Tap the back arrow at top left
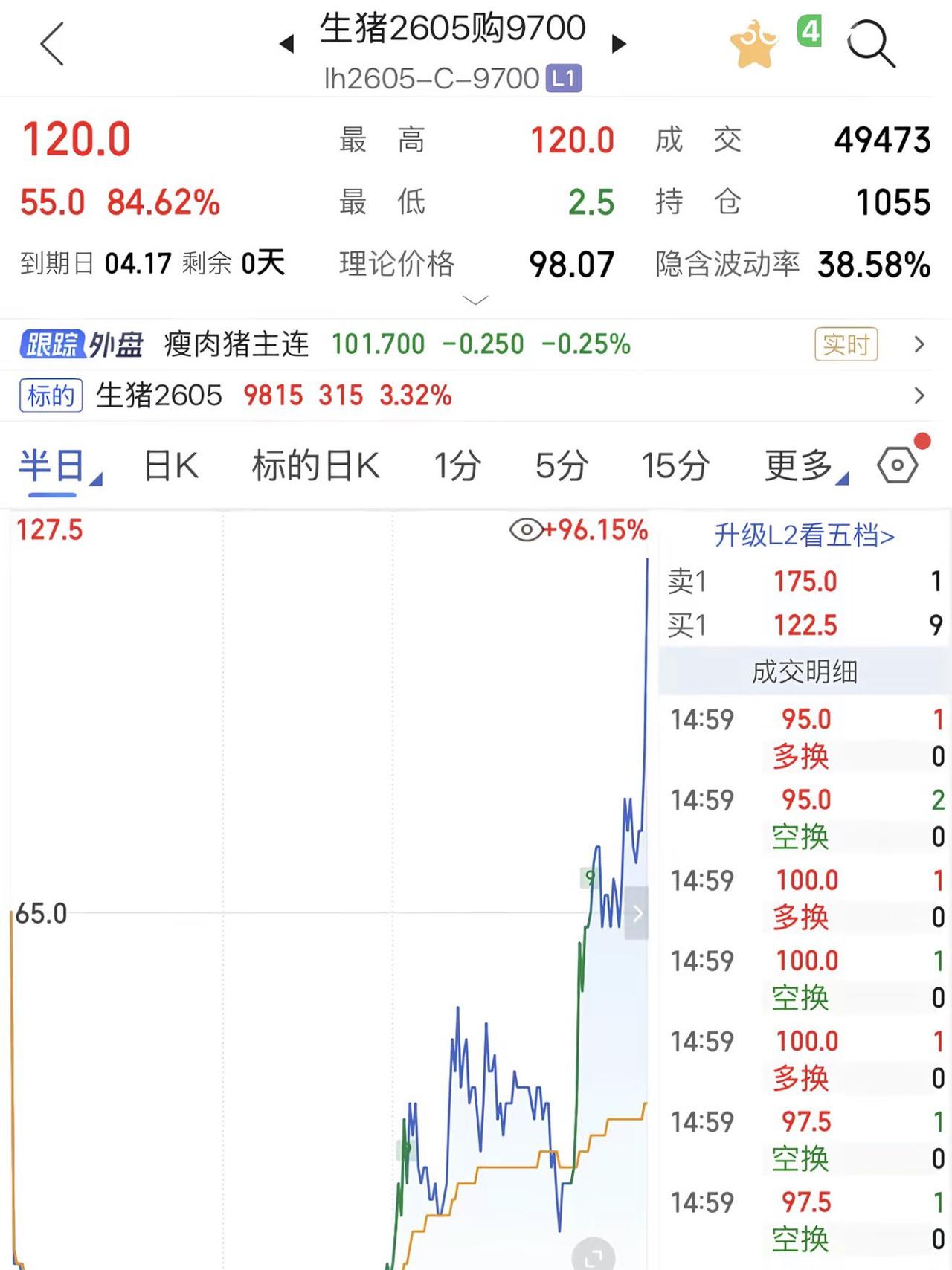The image size is (952, 1270). coord(51,43)
